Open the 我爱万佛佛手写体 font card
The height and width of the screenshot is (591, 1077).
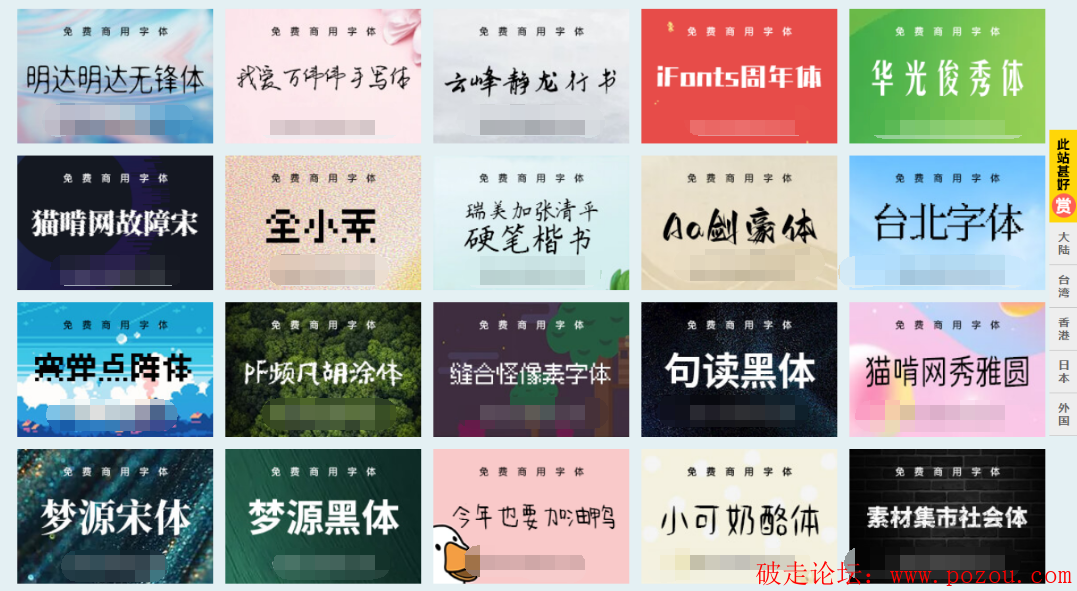point(323,77)
